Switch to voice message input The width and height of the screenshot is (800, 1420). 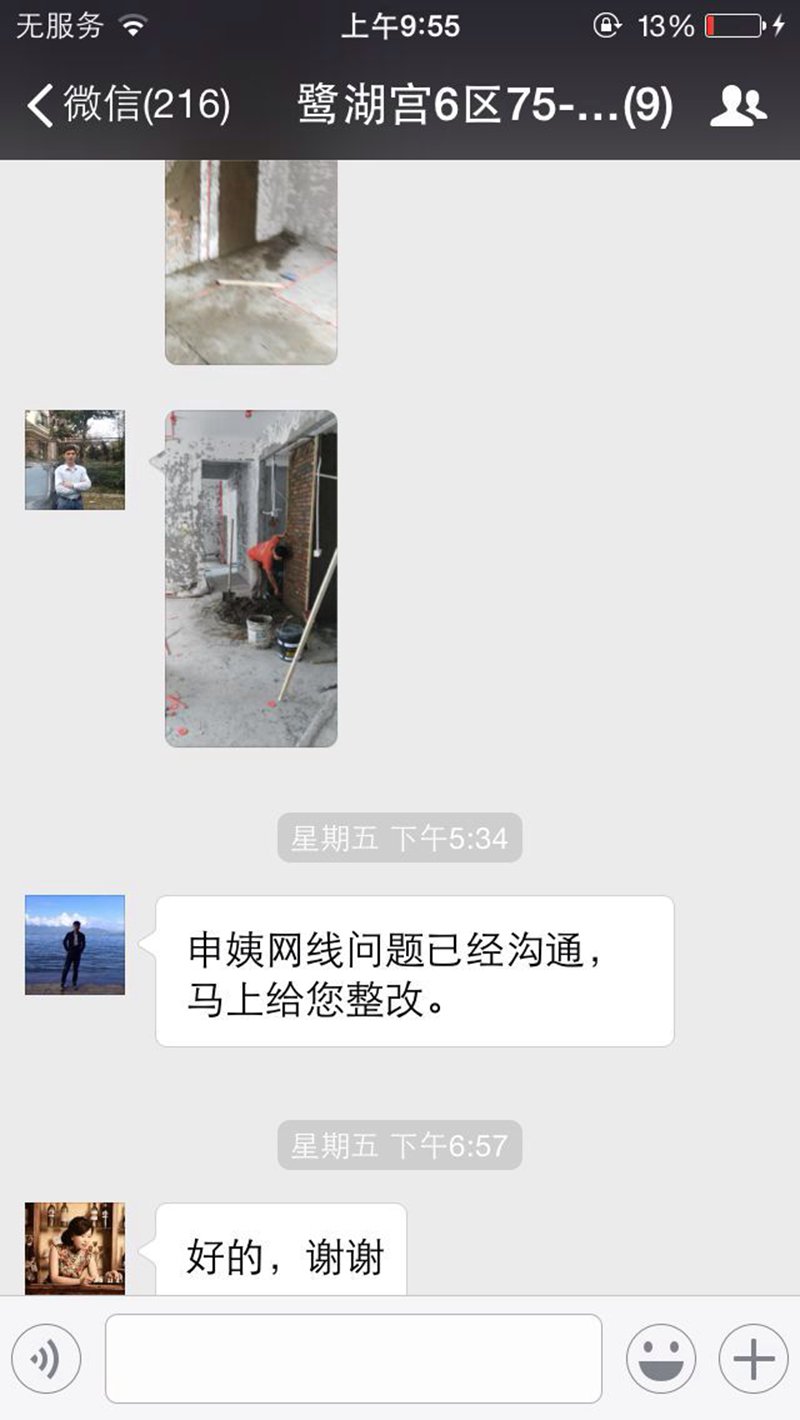pos(46,1358)
